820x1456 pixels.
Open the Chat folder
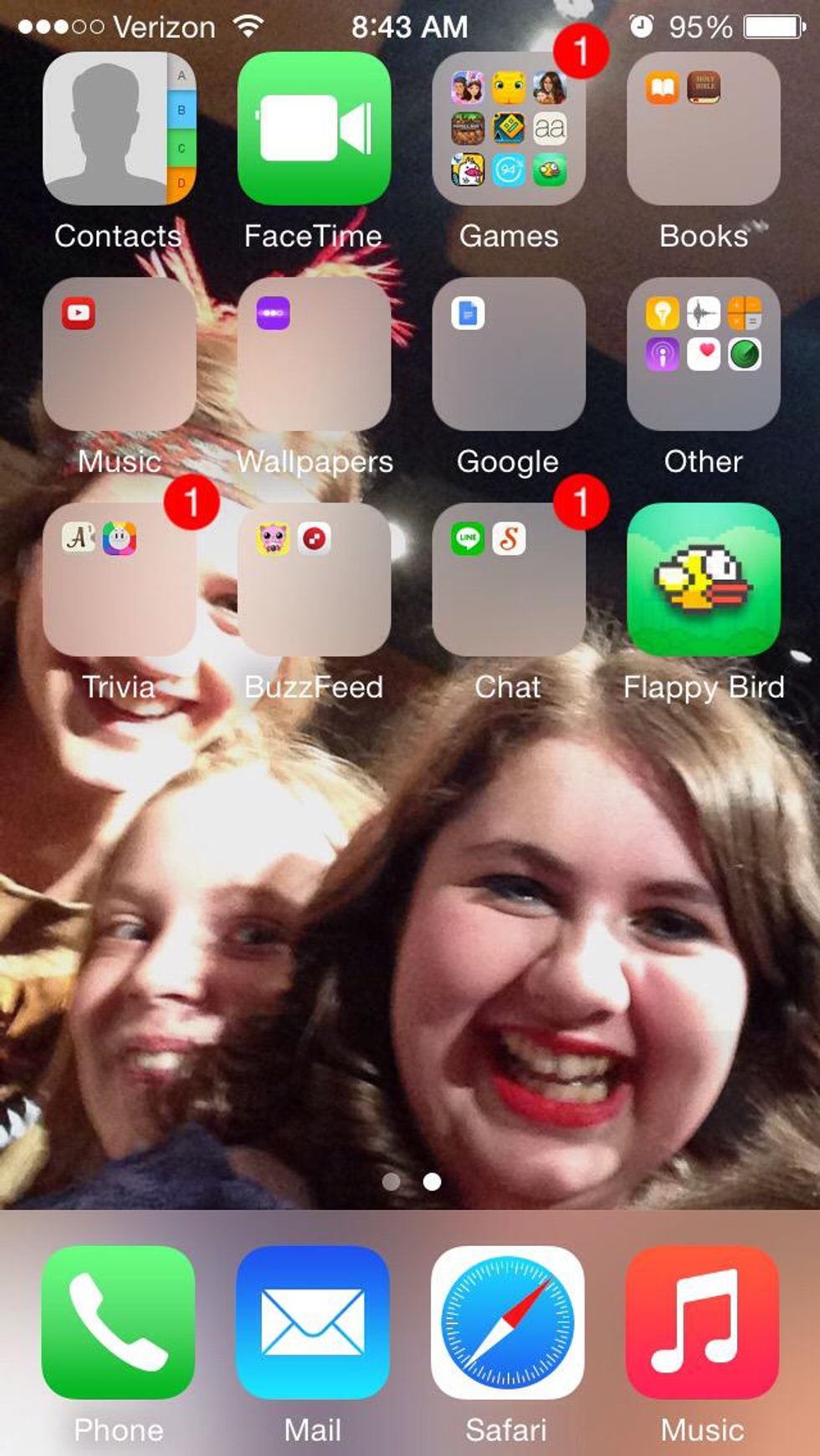509,579
